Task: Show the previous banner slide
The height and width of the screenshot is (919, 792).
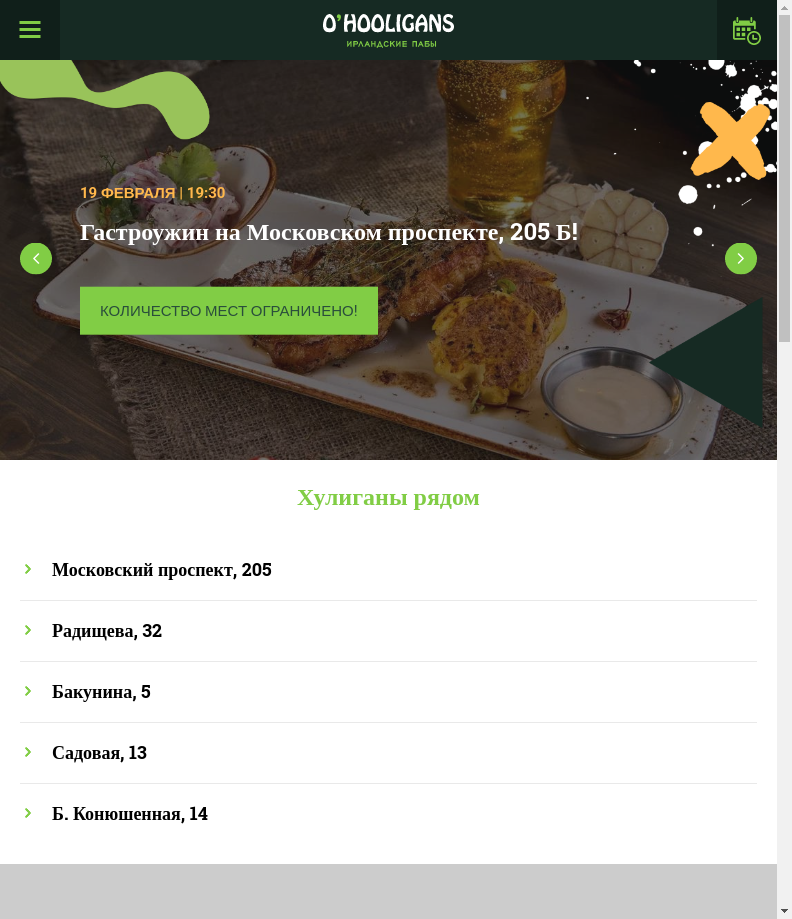Action: (x=36, y=259)
